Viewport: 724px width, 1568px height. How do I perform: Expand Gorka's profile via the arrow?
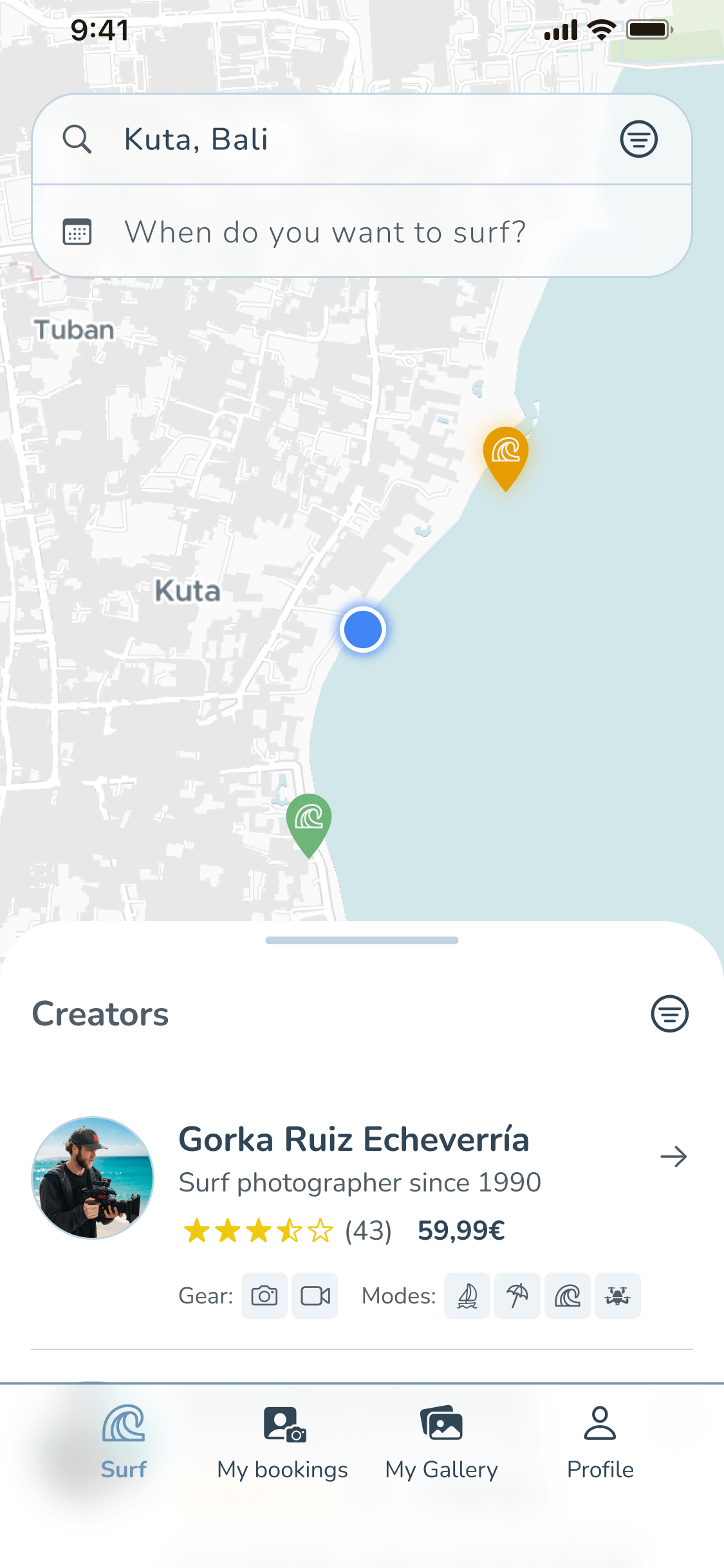pyautogui.click(x=674, y=1156)
